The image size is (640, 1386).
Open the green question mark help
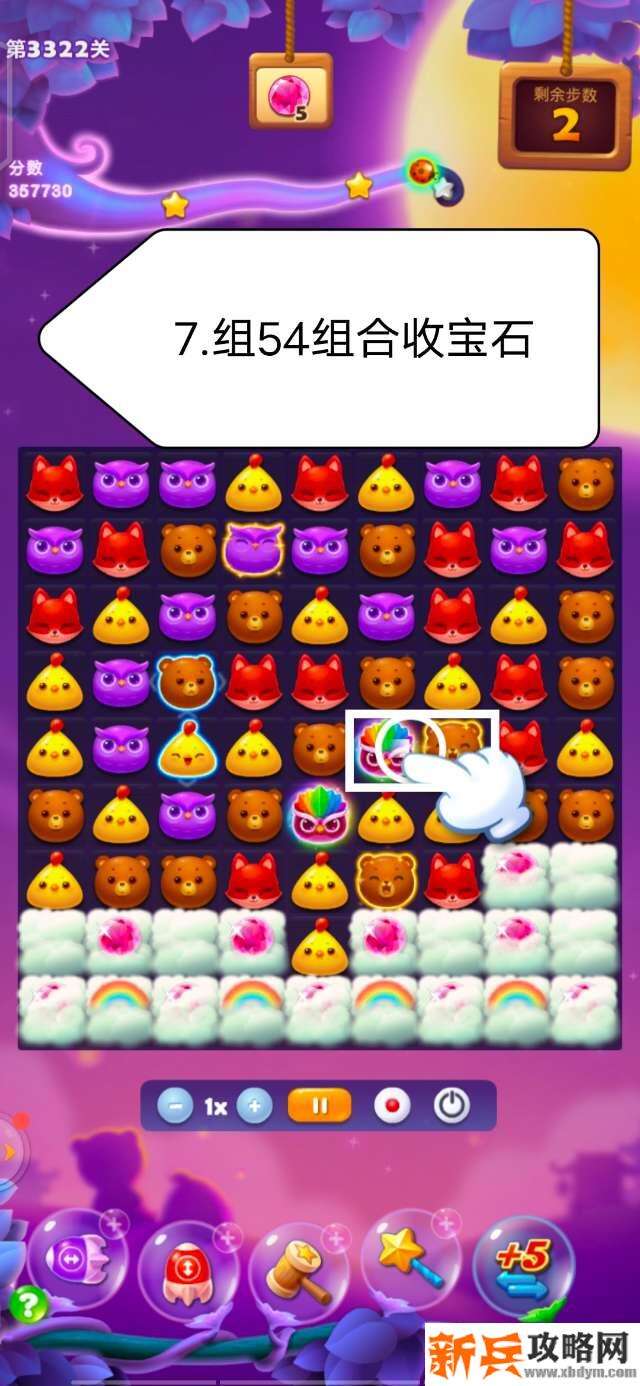pyautogui.click(x=28, y=1304)
